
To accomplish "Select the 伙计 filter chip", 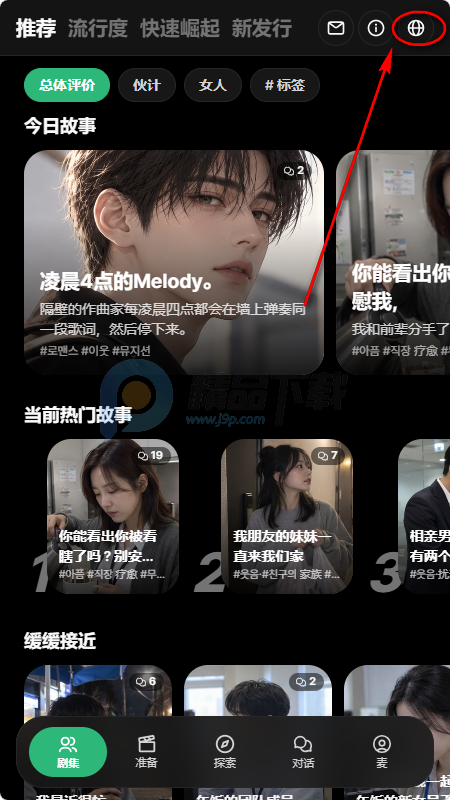I will 147,85.
